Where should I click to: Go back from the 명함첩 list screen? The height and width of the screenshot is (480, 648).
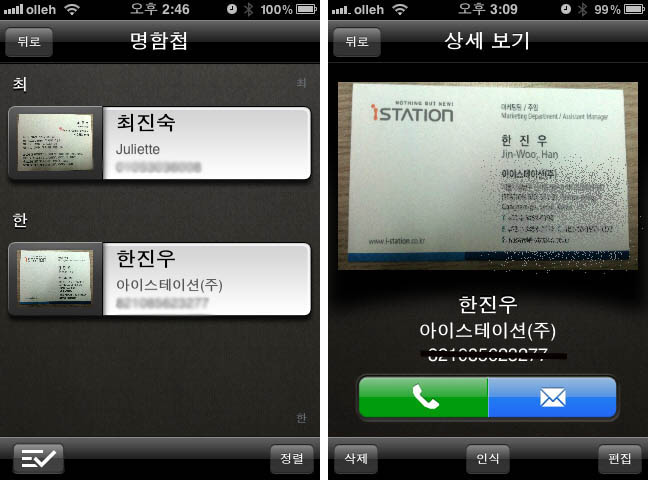[29, 42]
